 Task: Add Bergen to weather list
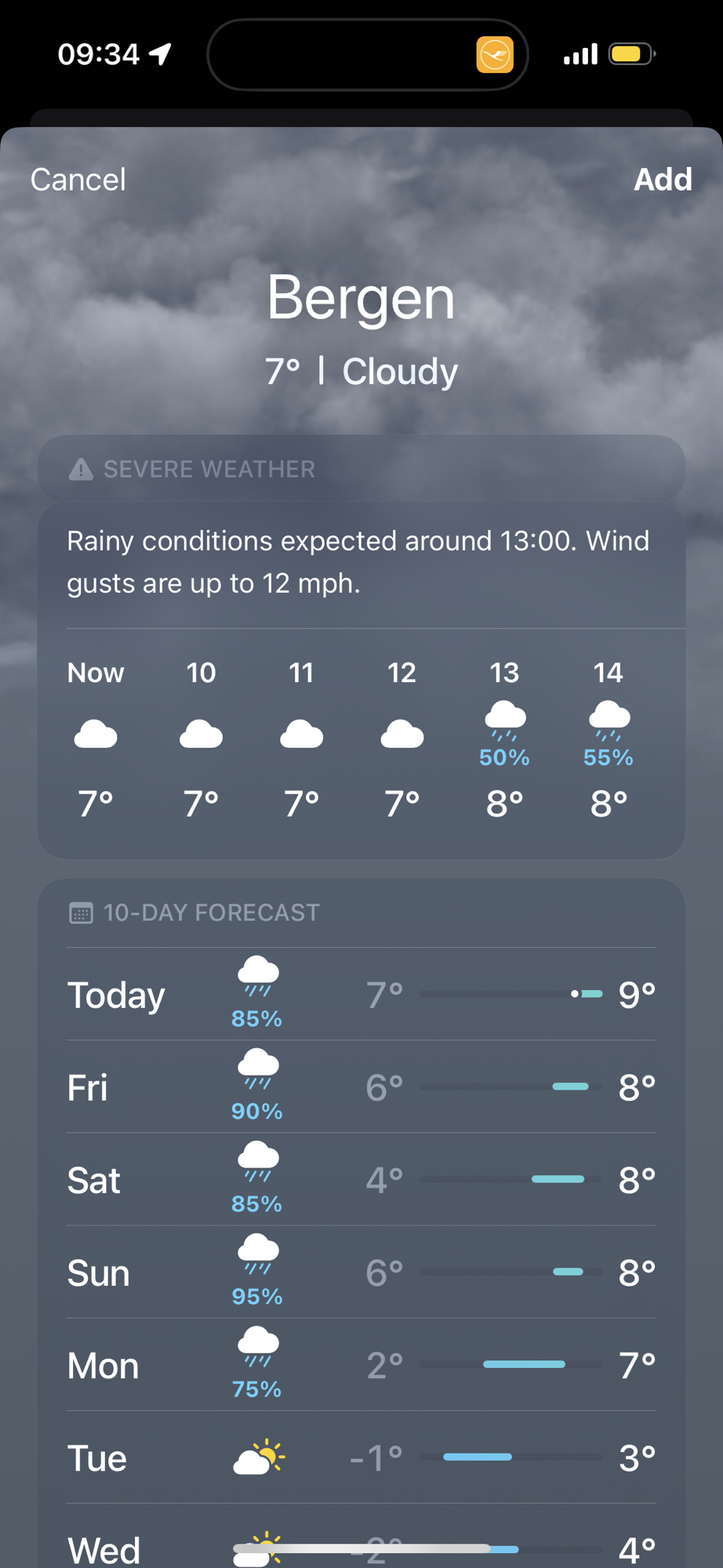pos(663,180)
